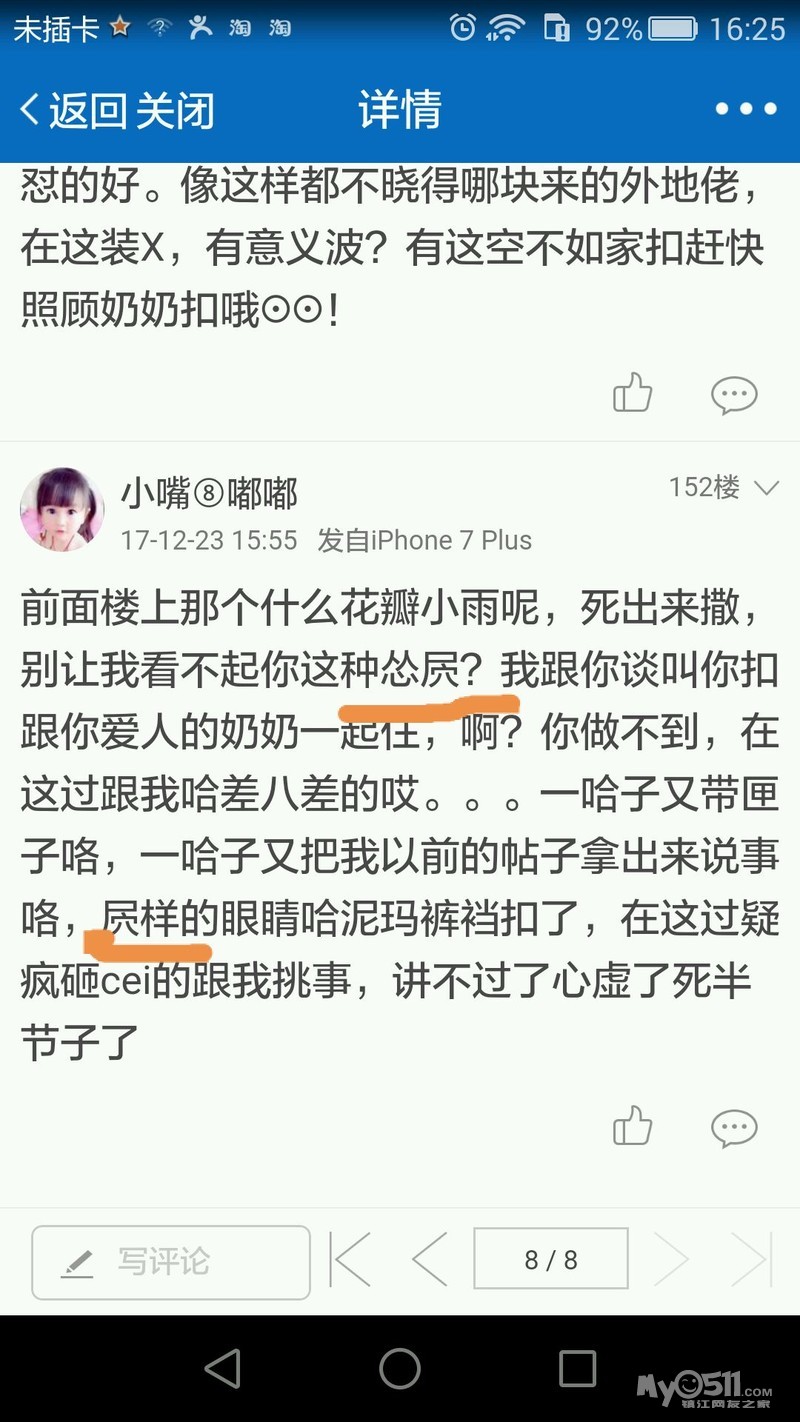This screenshot has height=1422, width=800.
Task: Like 小嘴⑧嘟嘟's 152楼 comment
Action: 632,1126
